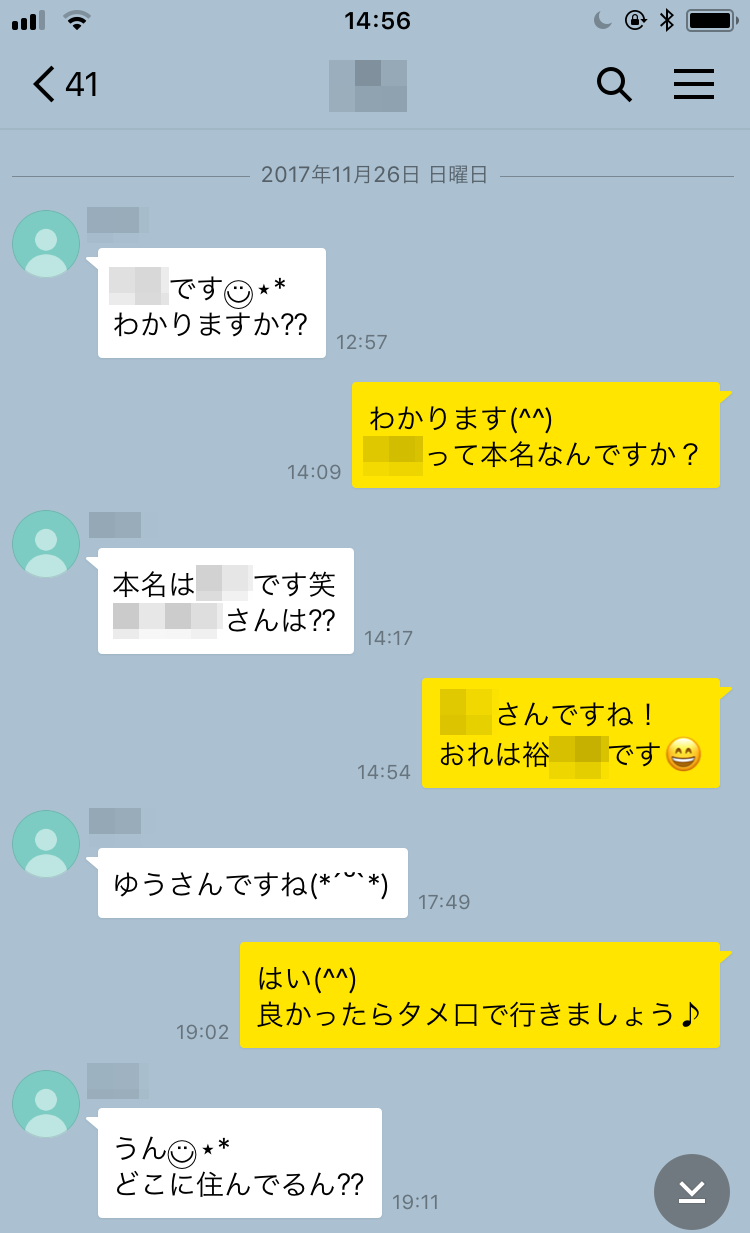Open the hamburger menu
The height and width of the screenshot is (1233, 750).
pyautogui.click(x=693, y=85)
